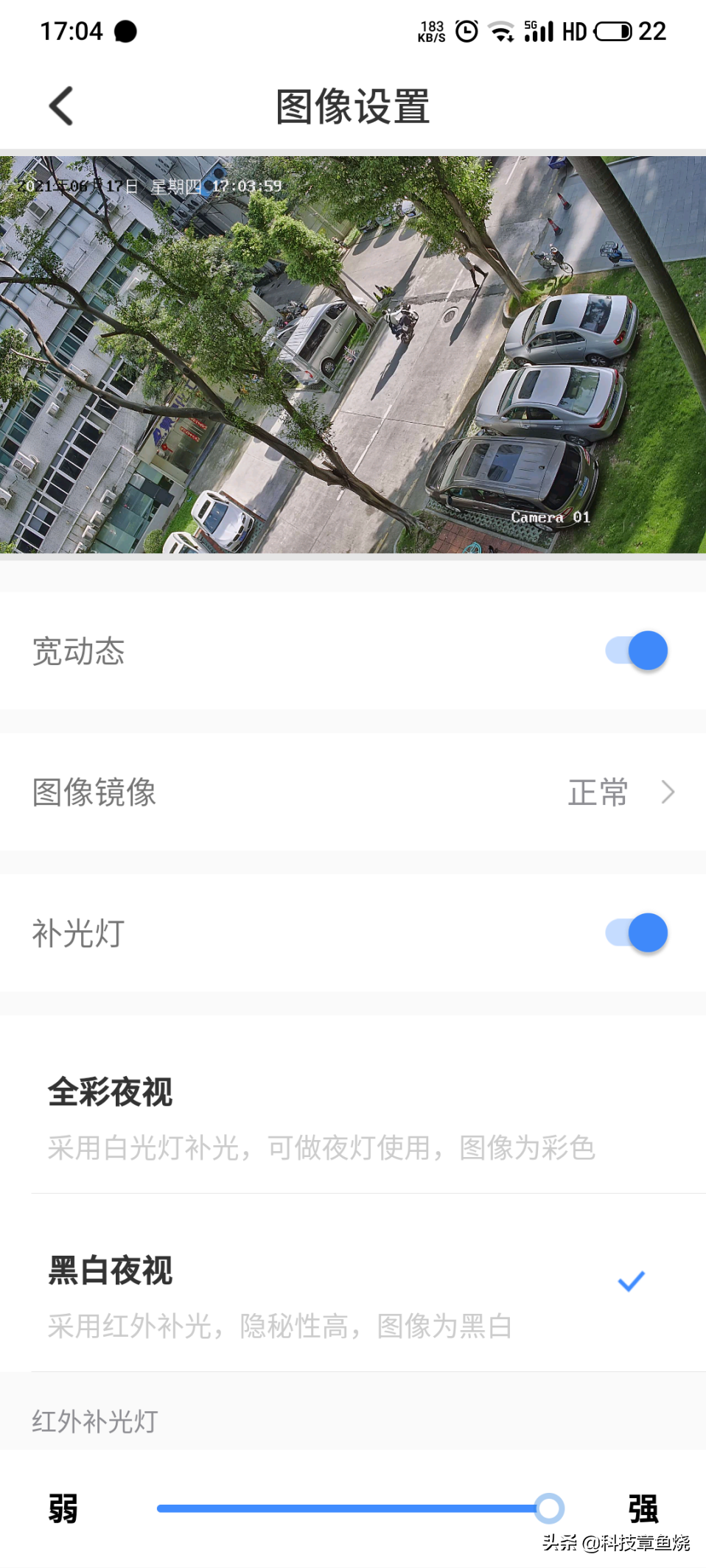Turn off the 宽动态 switch
This screenshot has width=706, height=1568.
point(637,651)
